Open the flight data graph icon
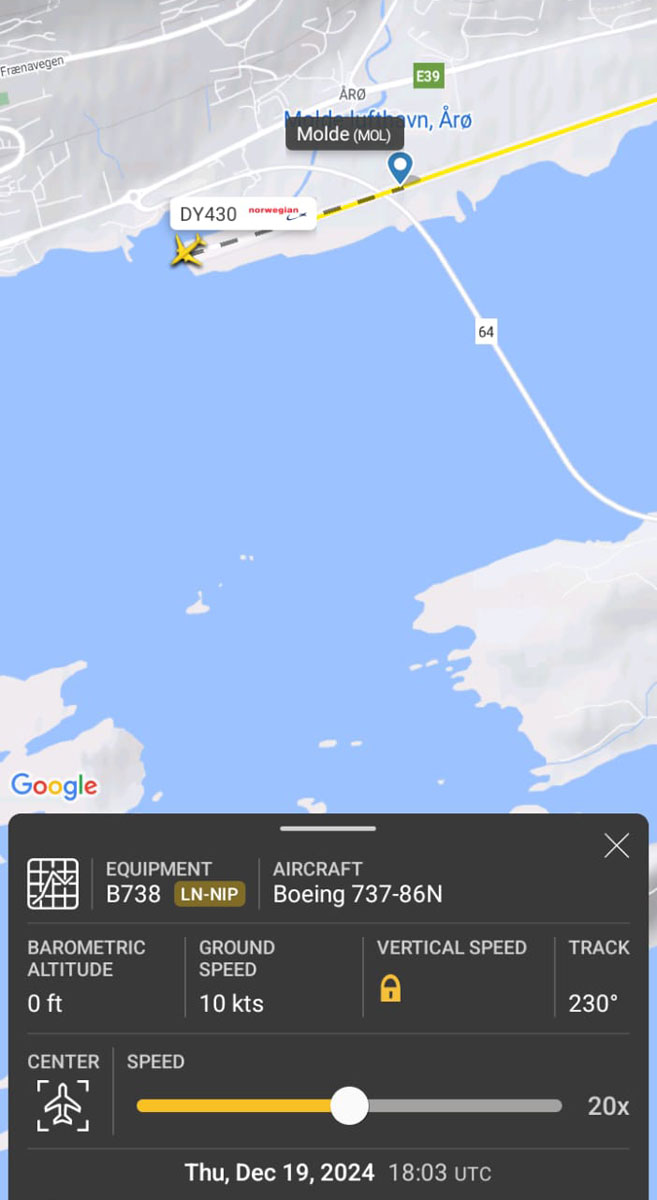Screen dimensions: 657x1200 tap(53, 883)
